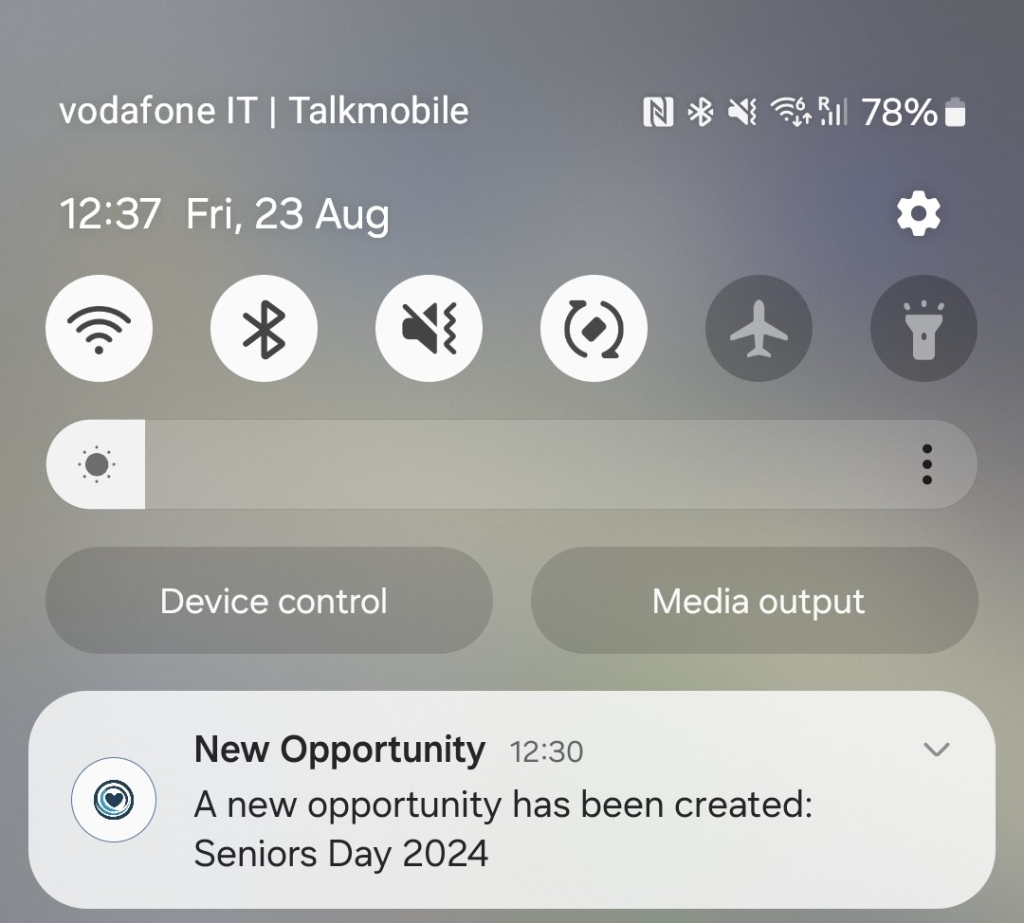
Task: Toggle auto-rotate quick setting
Action: 594,329
